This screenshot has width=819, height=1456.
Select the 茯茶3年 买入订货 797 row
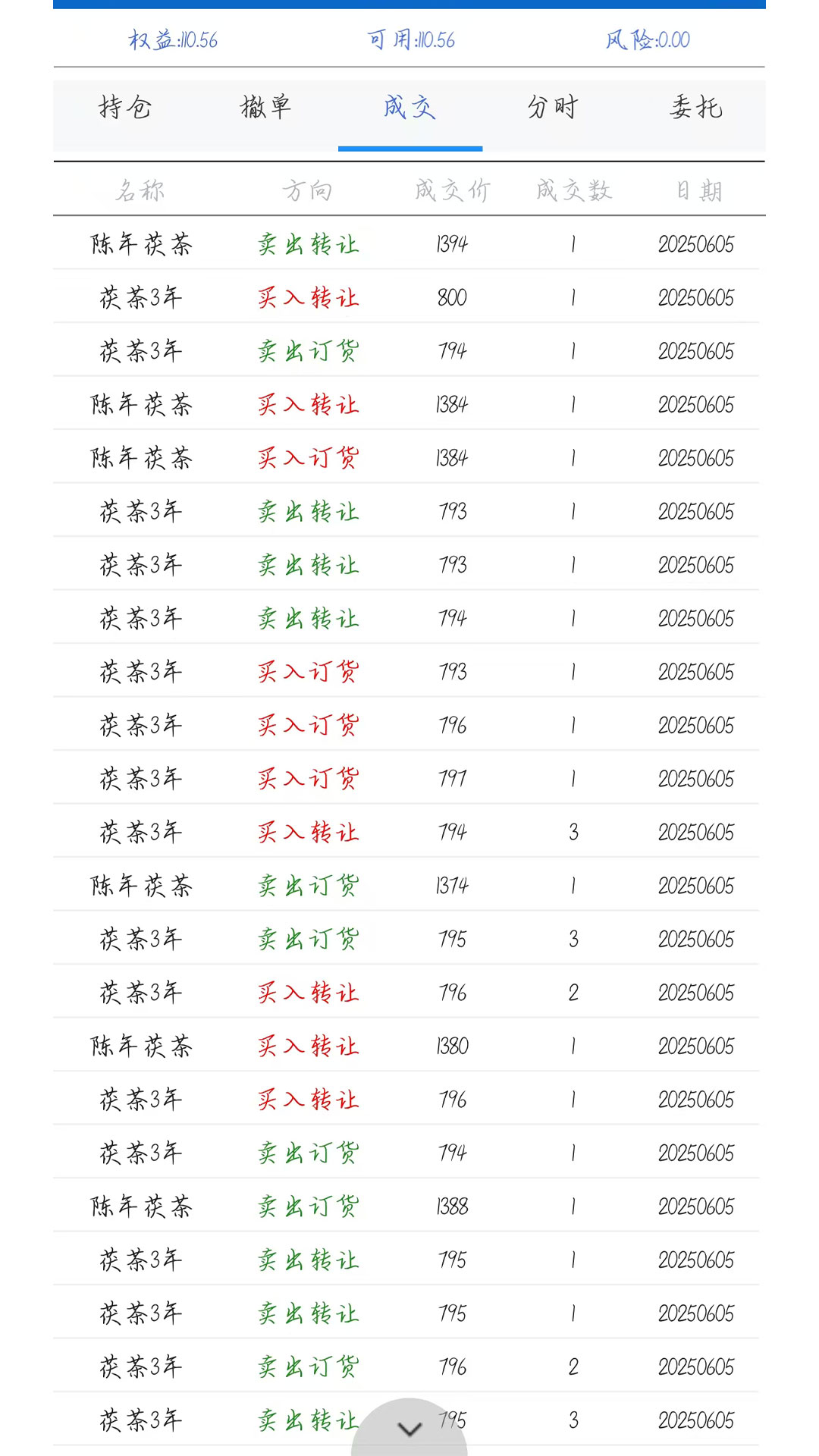click(409, 778)
